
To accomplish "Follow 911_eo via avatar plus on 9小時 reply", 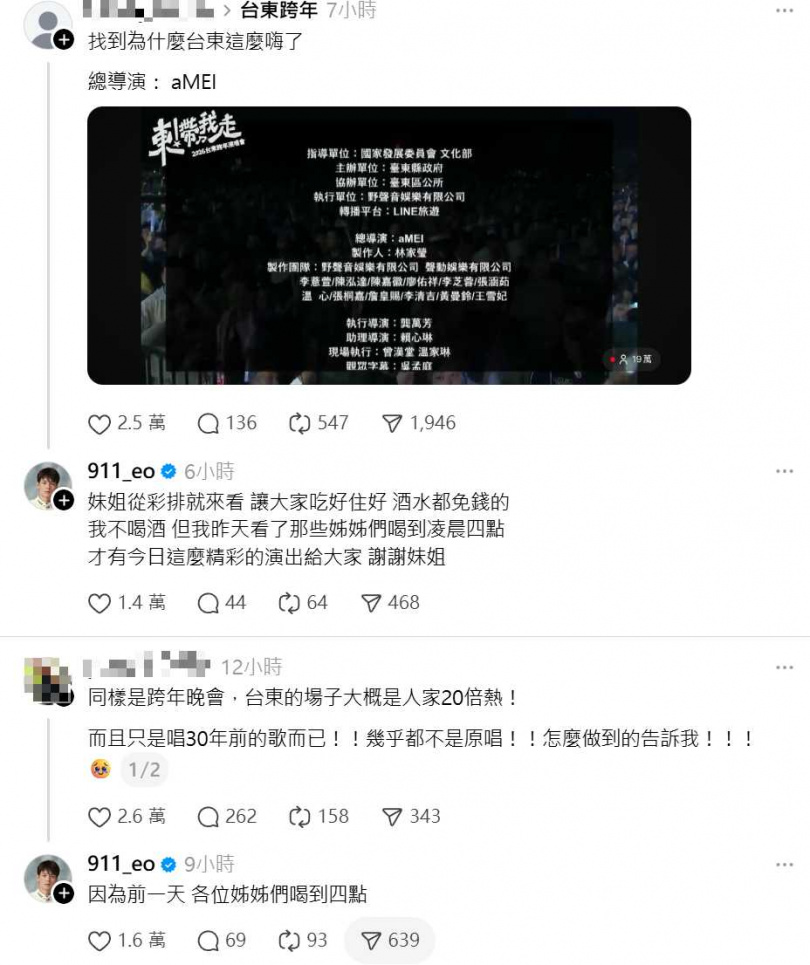I will coord(63,893).
